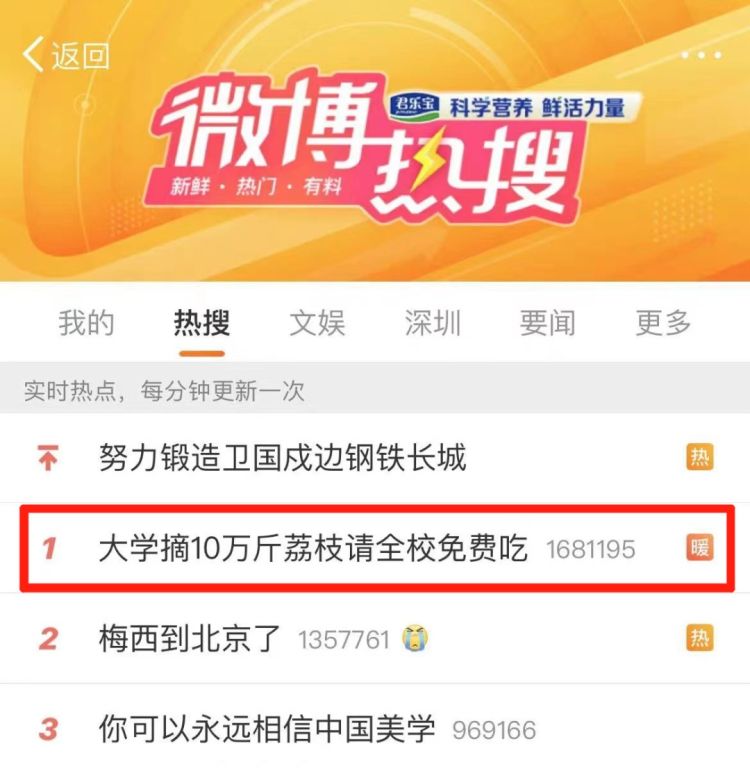The height and width of the screenshot is (771, 750).
Task: Select the 热搜 tab
Action: (x=201, y=323)
